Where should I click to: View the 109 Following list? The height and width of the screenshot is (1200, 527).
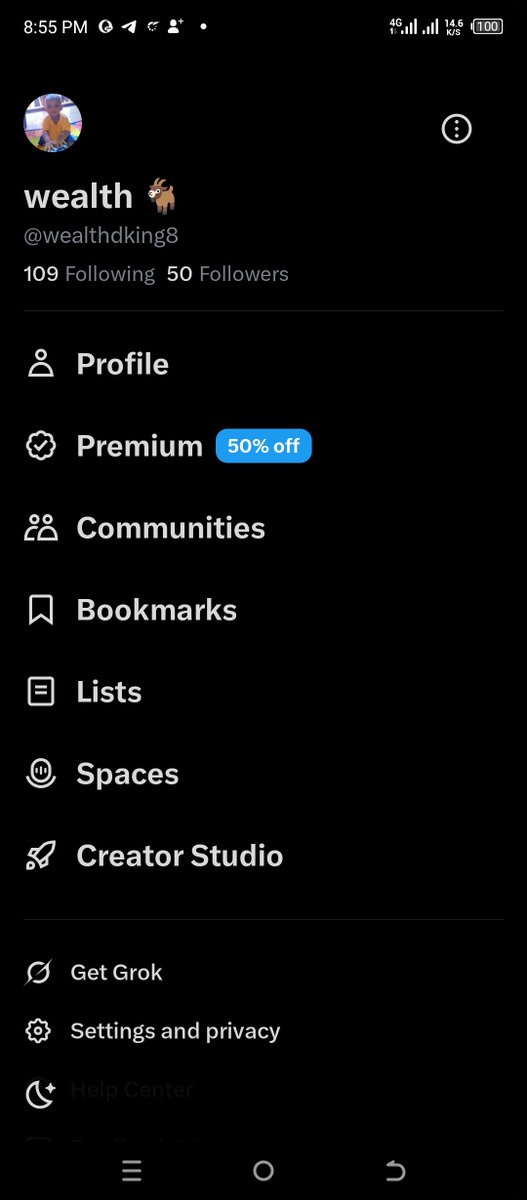[89, 274]
